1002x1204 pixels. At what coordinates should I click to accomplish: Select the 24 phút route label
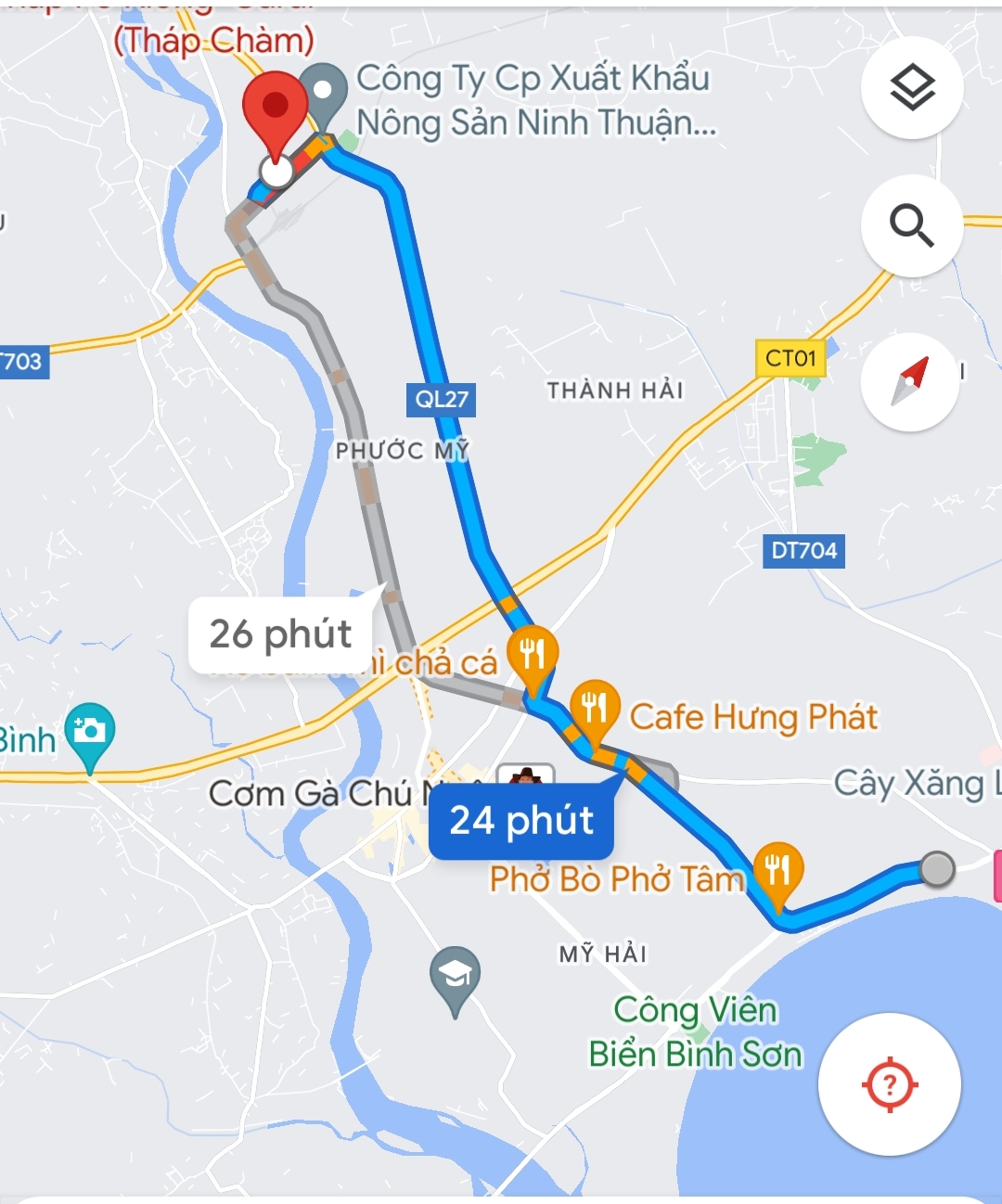521,821
